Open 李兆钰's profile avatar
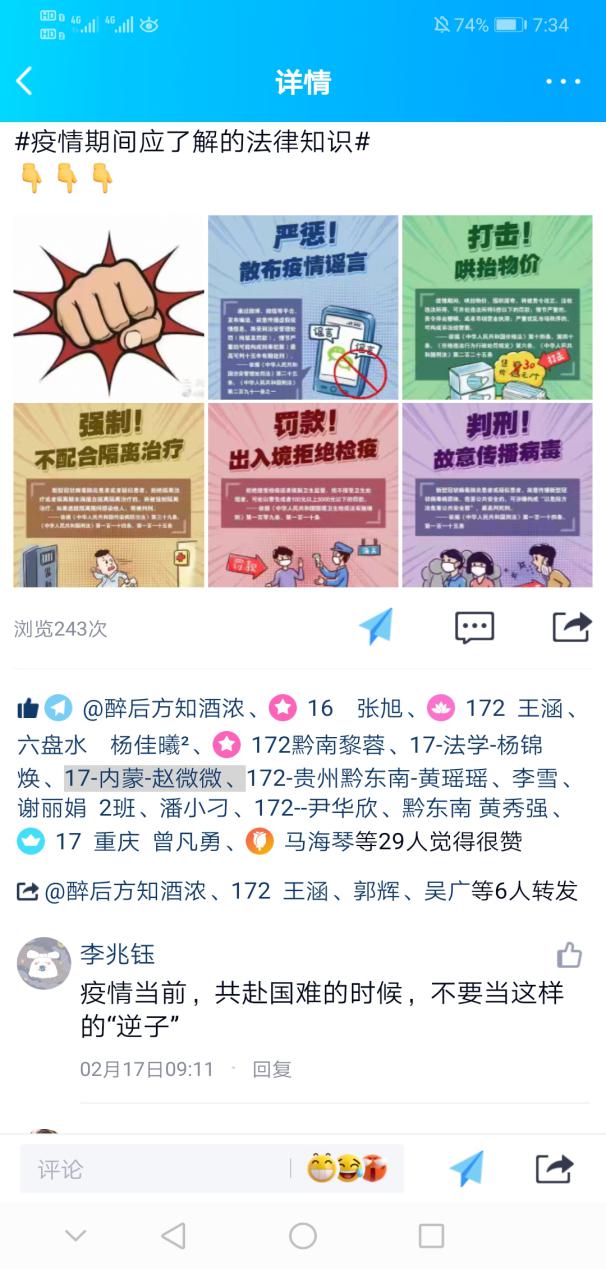 [x=43, y=964]
